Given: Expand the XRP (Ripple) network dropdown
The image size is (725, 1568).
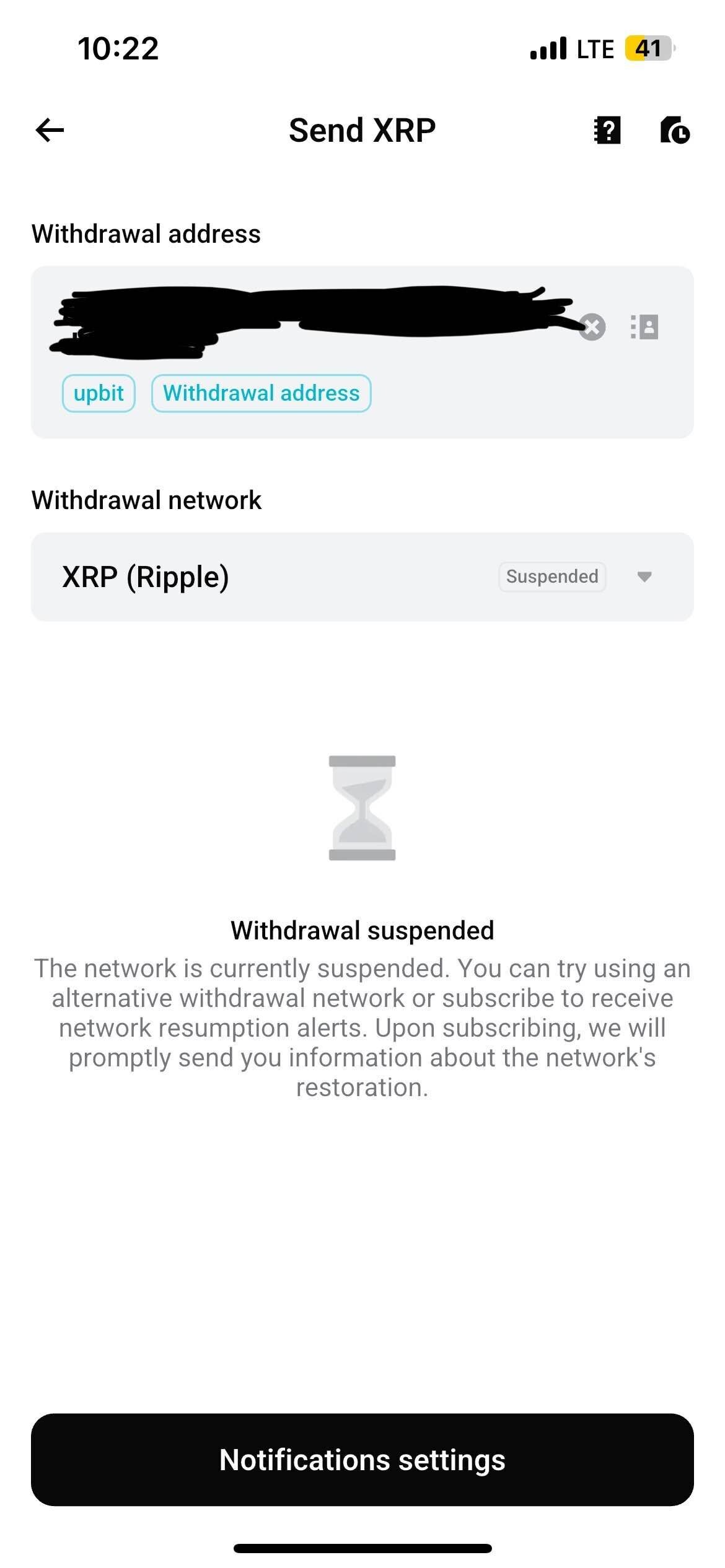Looking at the screenshot, I should coord(644,577).
